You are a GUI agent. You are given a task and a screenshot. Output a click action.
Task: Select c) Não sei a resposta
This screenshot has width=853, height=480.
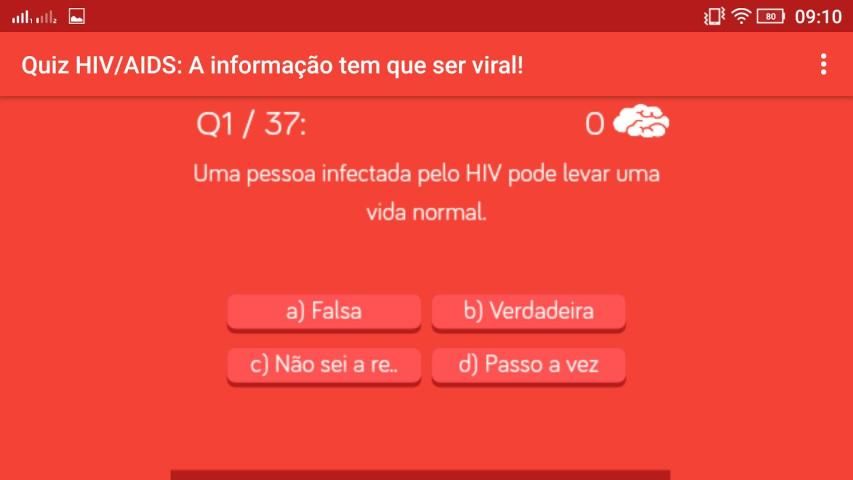pos(324,365)
